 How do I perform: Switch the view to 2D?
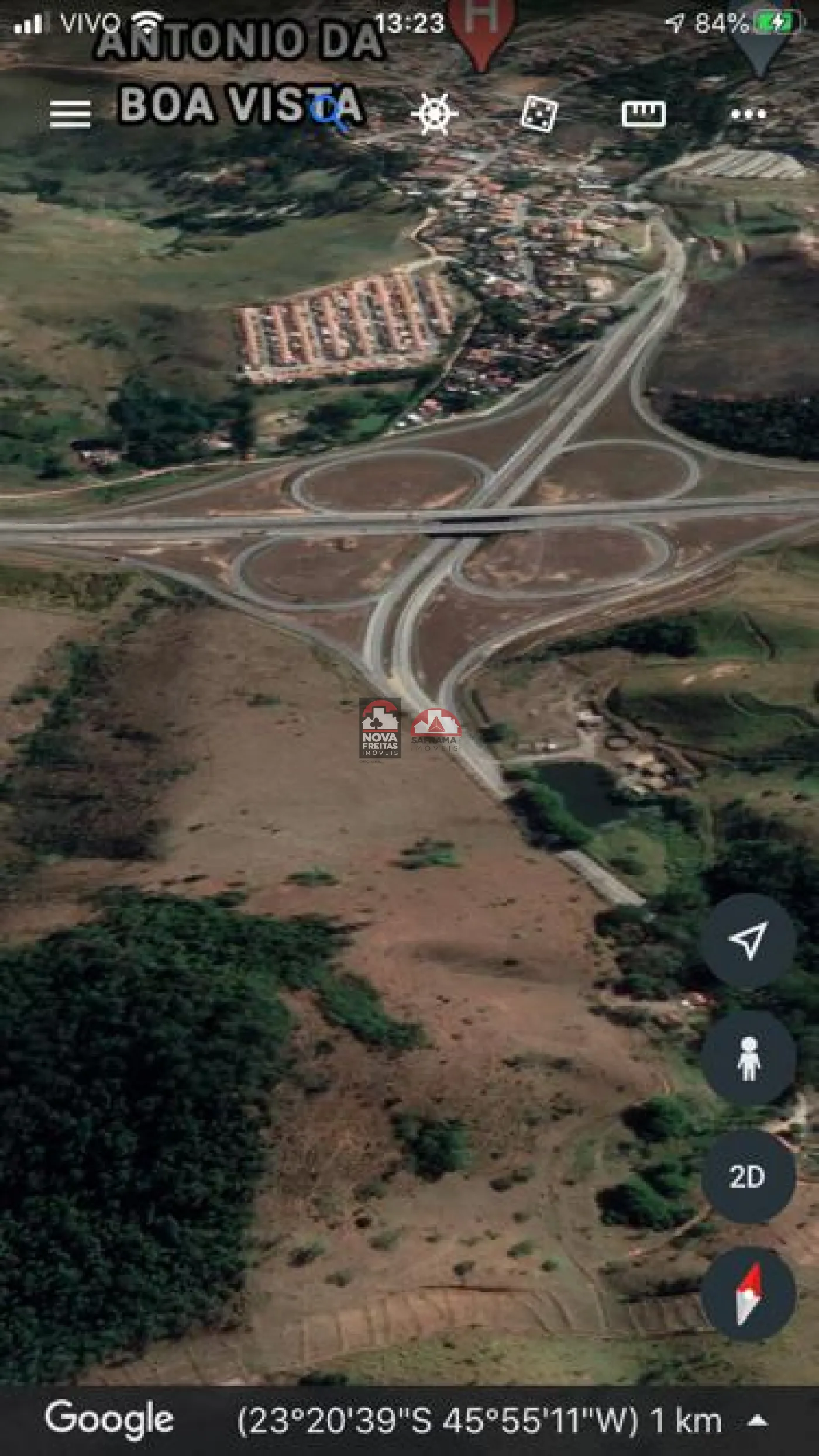coord(748,1176)
